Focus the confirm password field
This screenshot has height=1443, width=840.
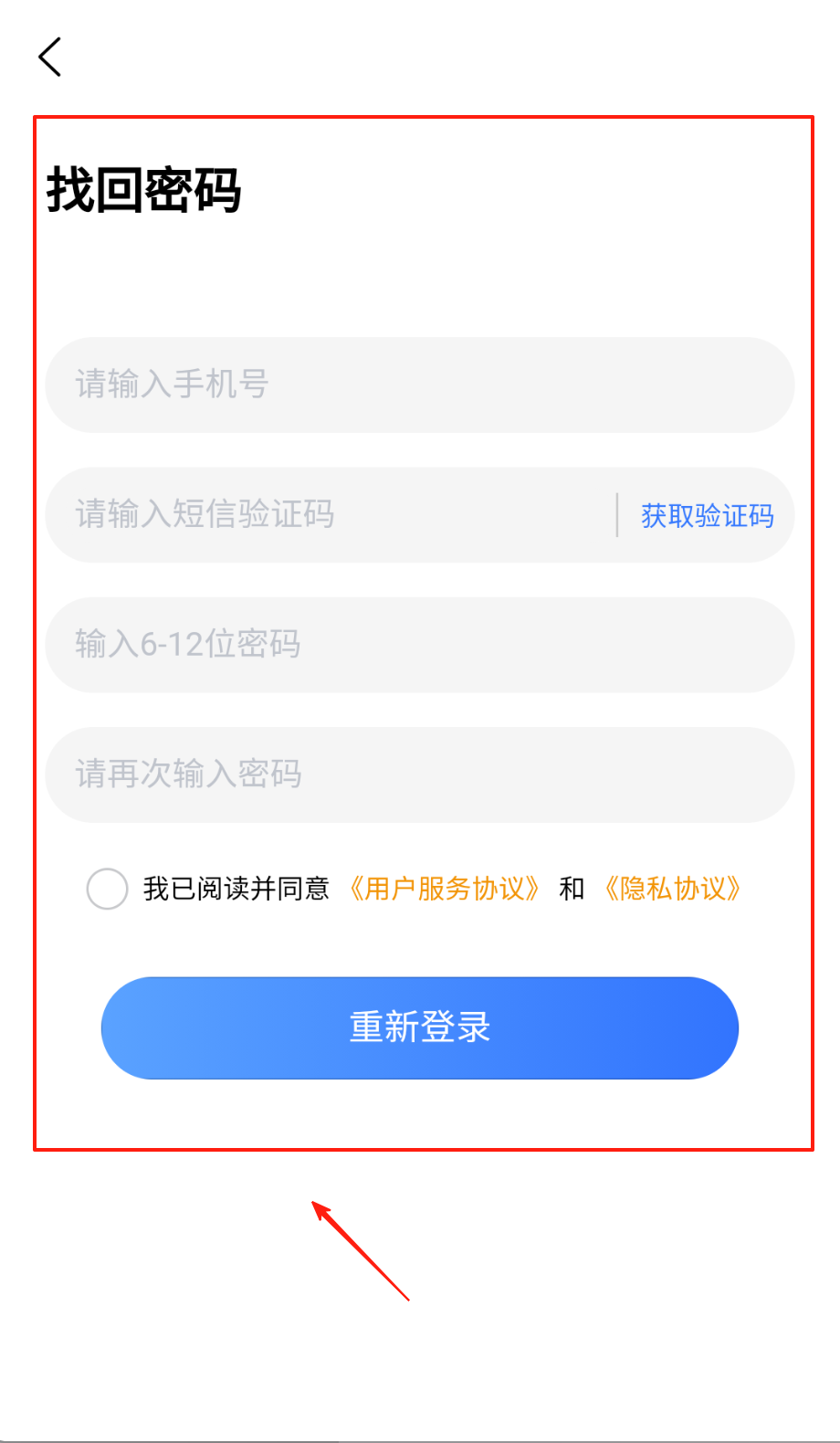tap(420, 774)
